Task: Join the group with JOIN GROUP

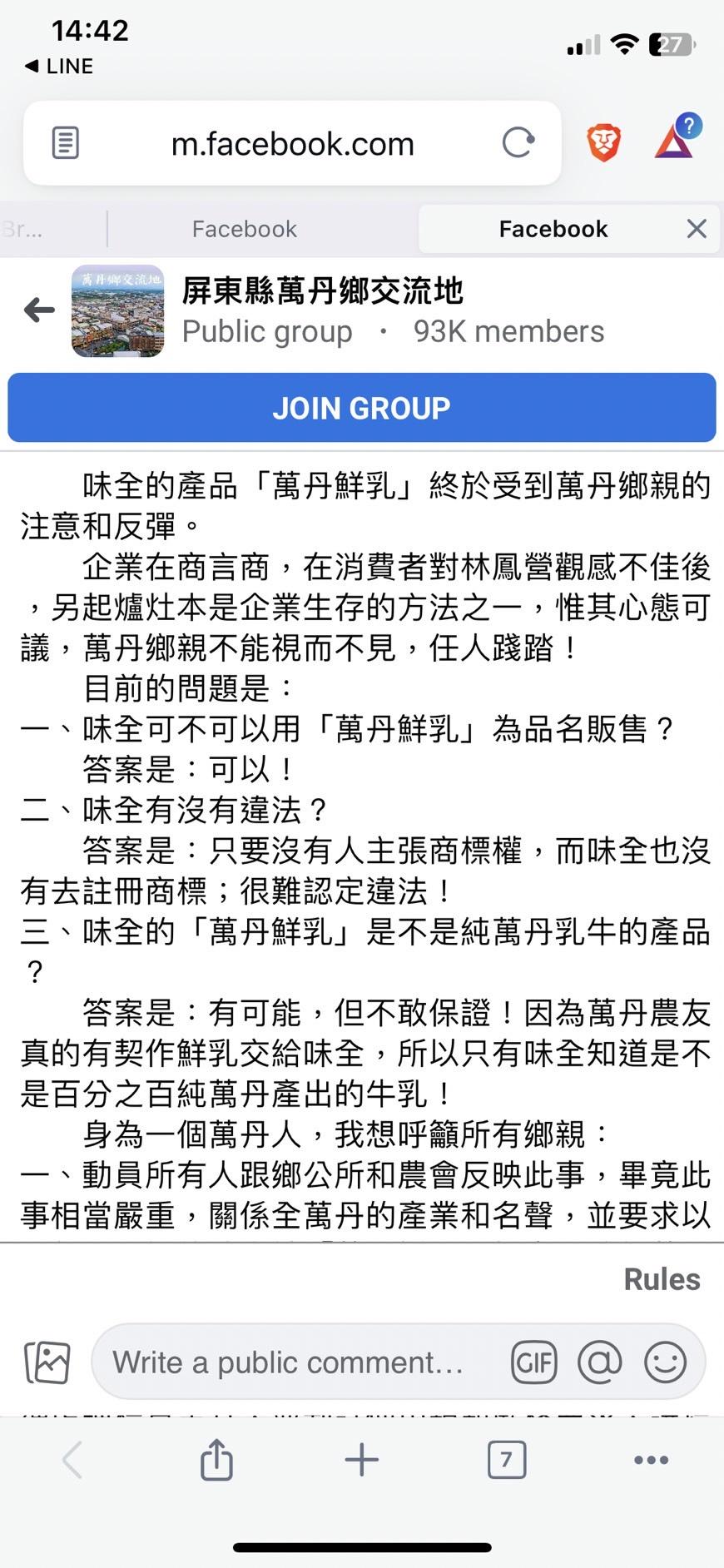Action: coord(361,408)
